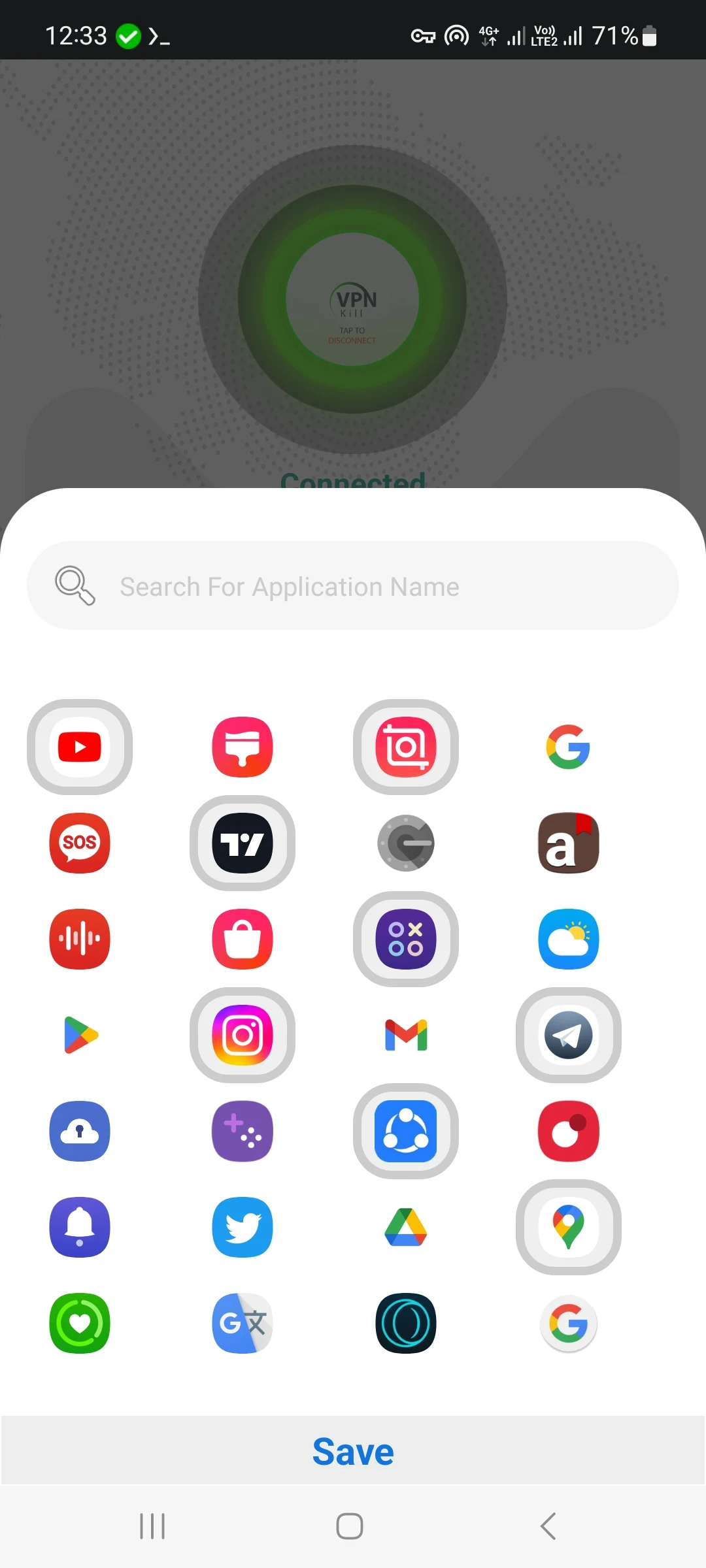
Task: Go back using the navigation bar
Action: point(548,1526)
